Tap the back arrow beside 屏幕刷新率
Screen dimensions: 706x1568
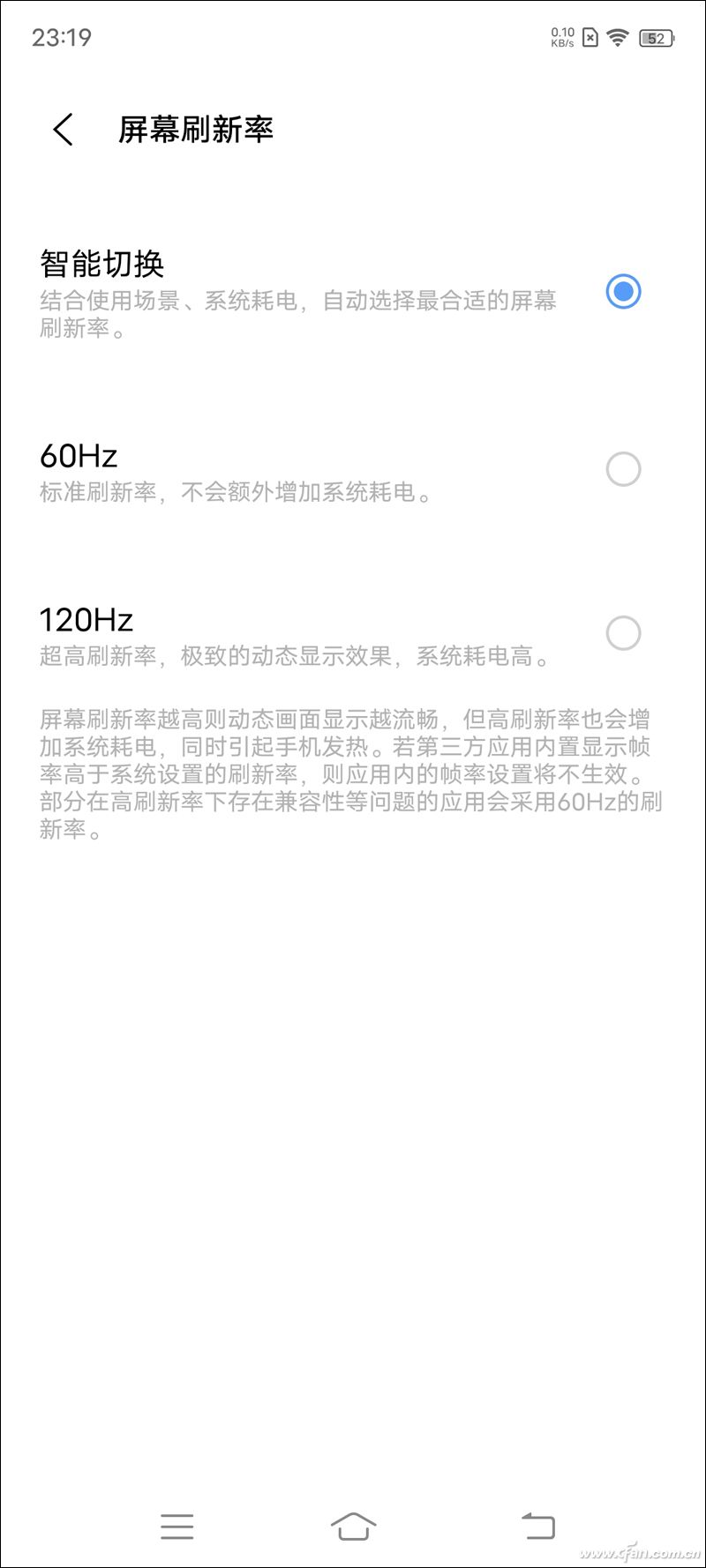(62, 128)
